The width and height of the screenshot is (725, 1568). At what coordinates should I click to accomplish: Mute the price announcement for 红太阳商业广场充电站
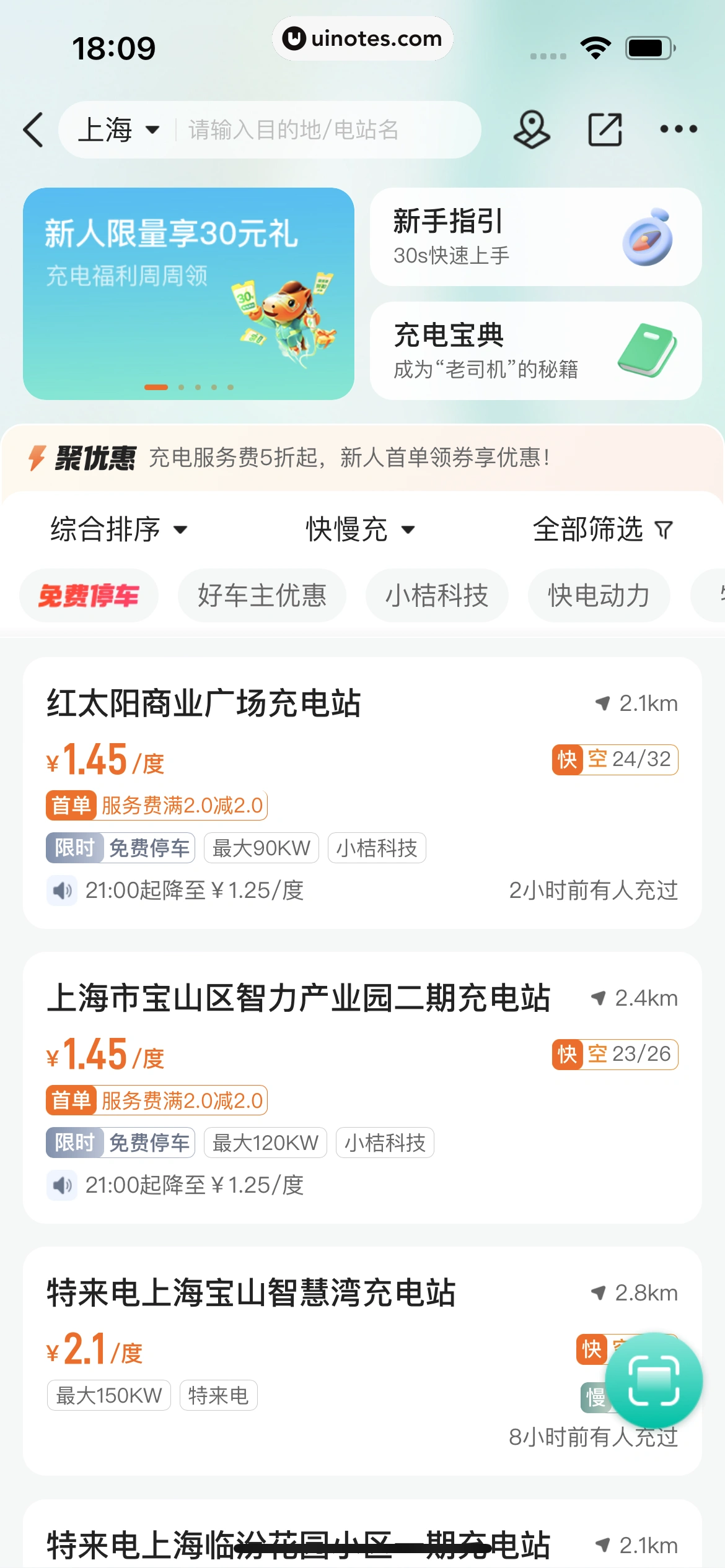(62, 891)
